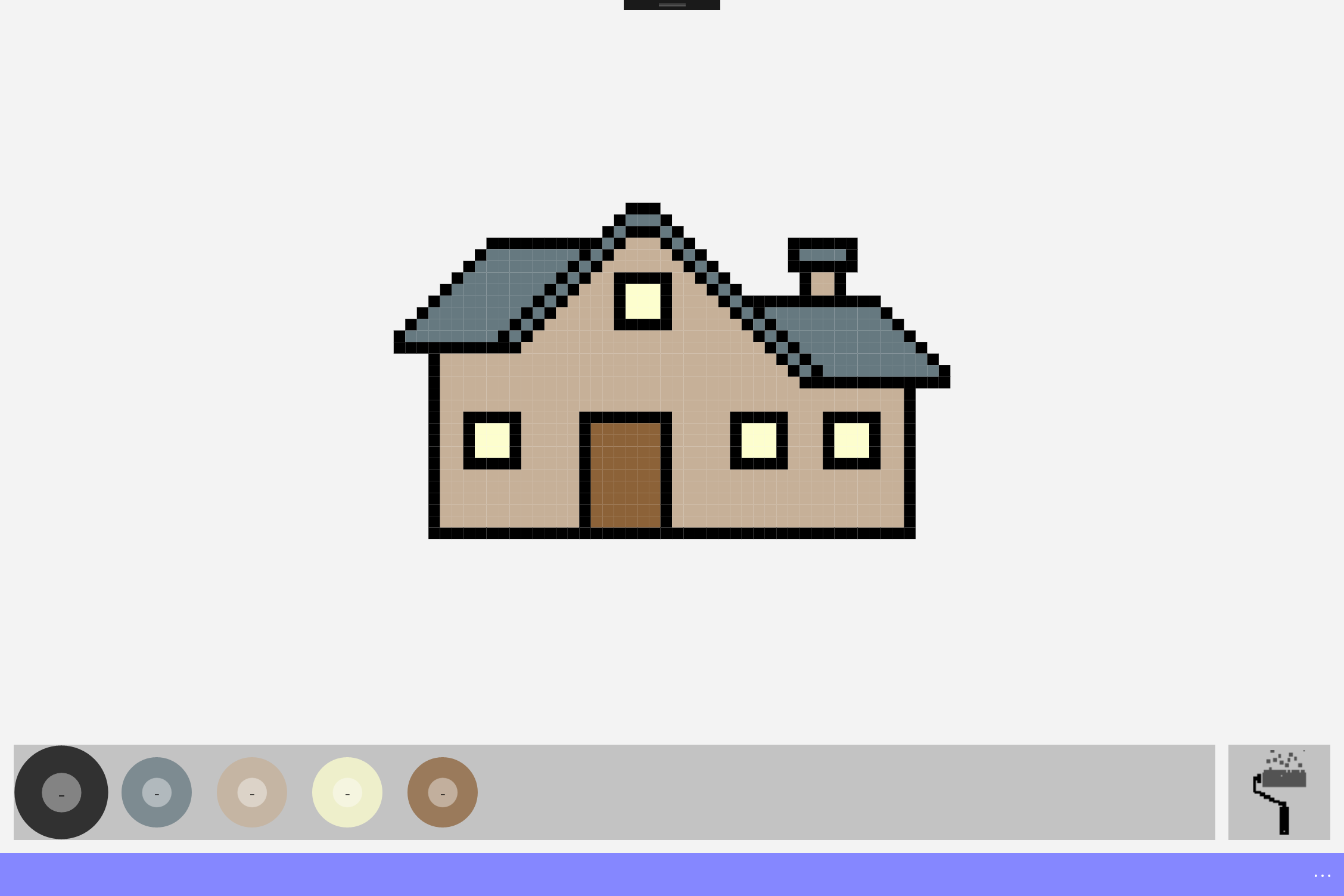Tap the paint roller fill tool

tap(1278, 792)
